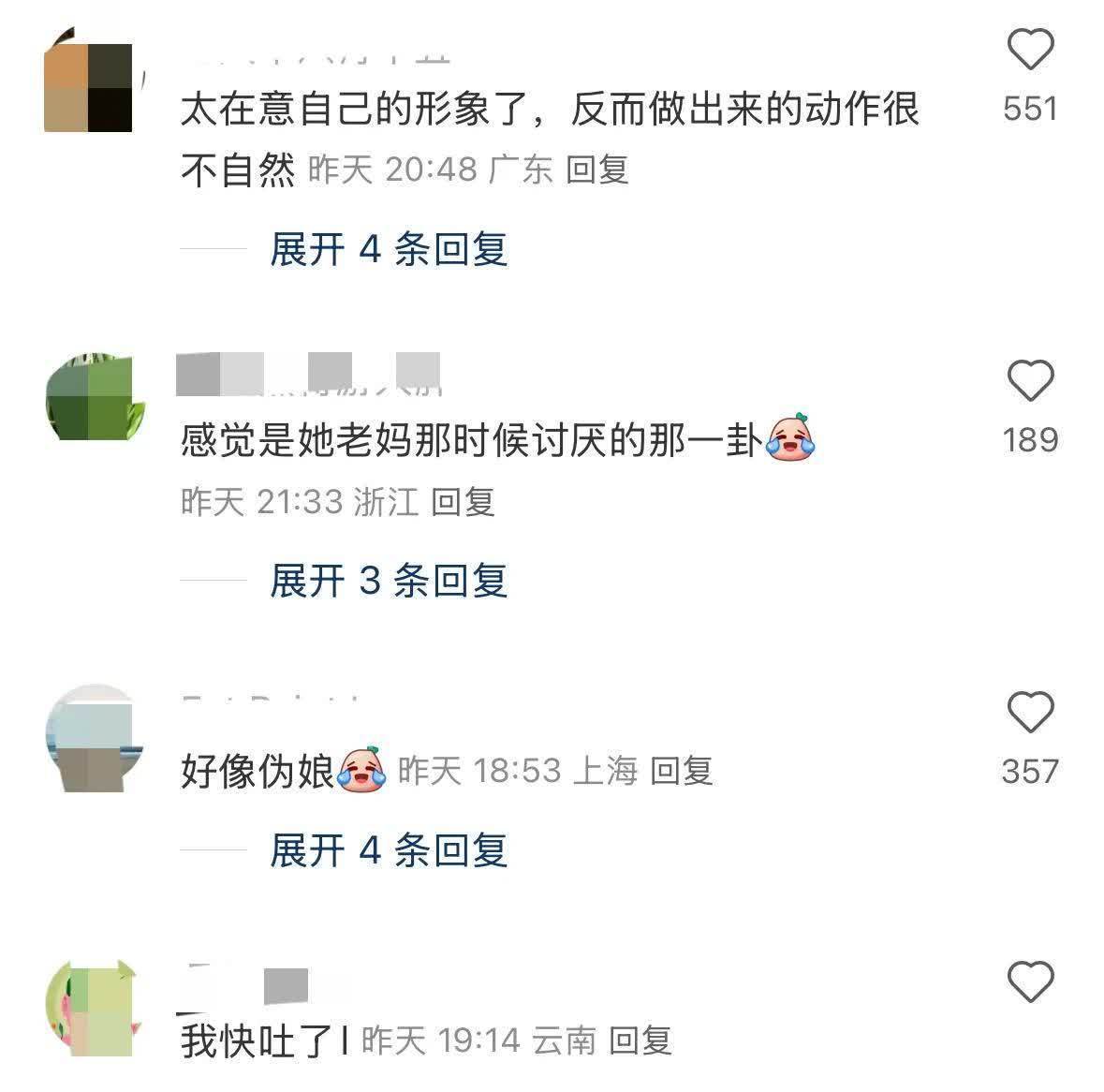Like the comment 好像伪娘
The width and height of the screenshot is (1104, 1092).
(x=1030, y=713)
